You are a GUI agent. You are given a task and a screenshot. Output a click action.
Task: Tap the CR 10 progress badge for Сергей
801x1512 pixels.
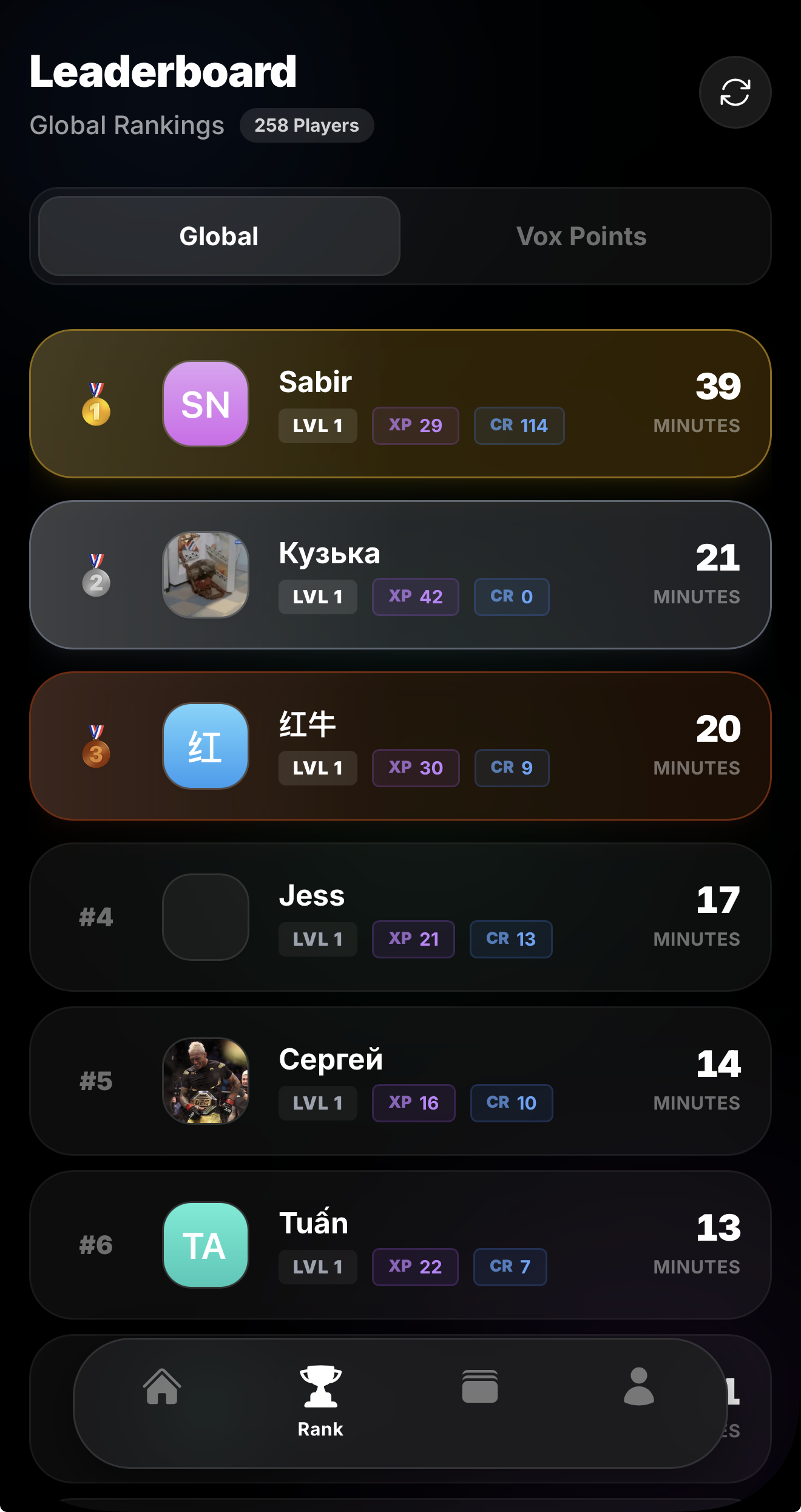[x=511, y=1103]
